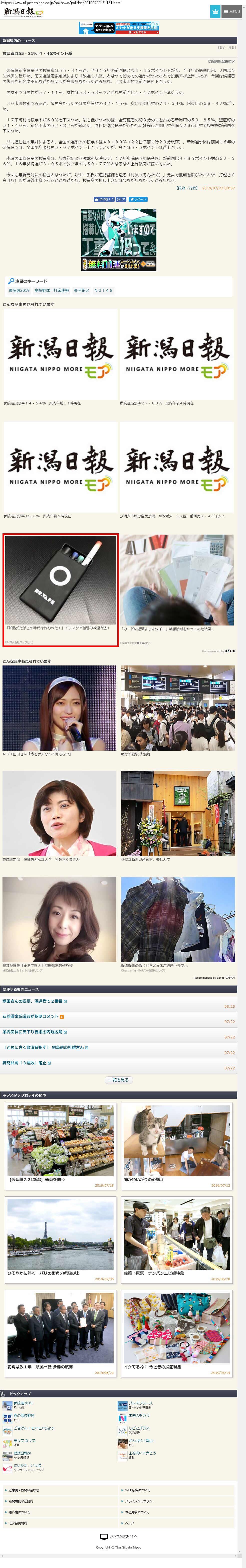Viewport: 246px width, 1568px height.
Task: Tweet this article with the ツイート button
Action: tap(137, 199)
